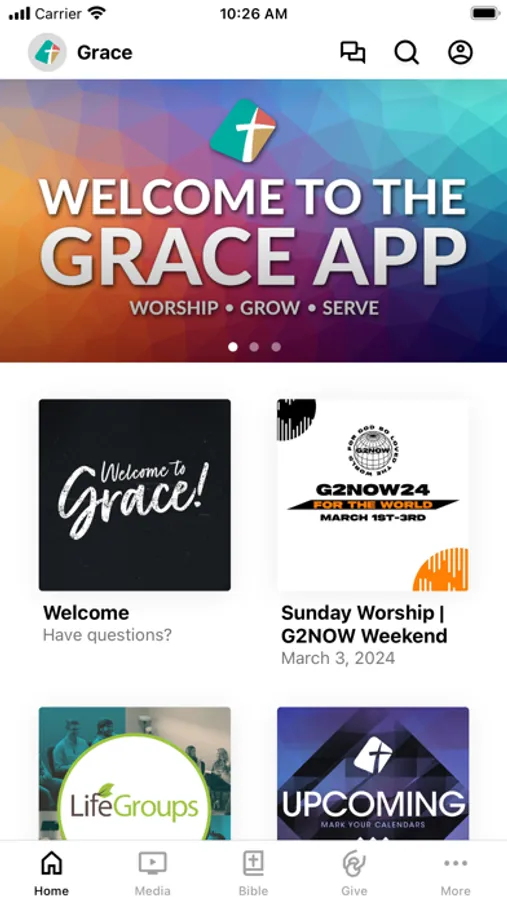Tap the Grace logo avatar in the header
Viewport: 507px width, 900px height.
47,52
